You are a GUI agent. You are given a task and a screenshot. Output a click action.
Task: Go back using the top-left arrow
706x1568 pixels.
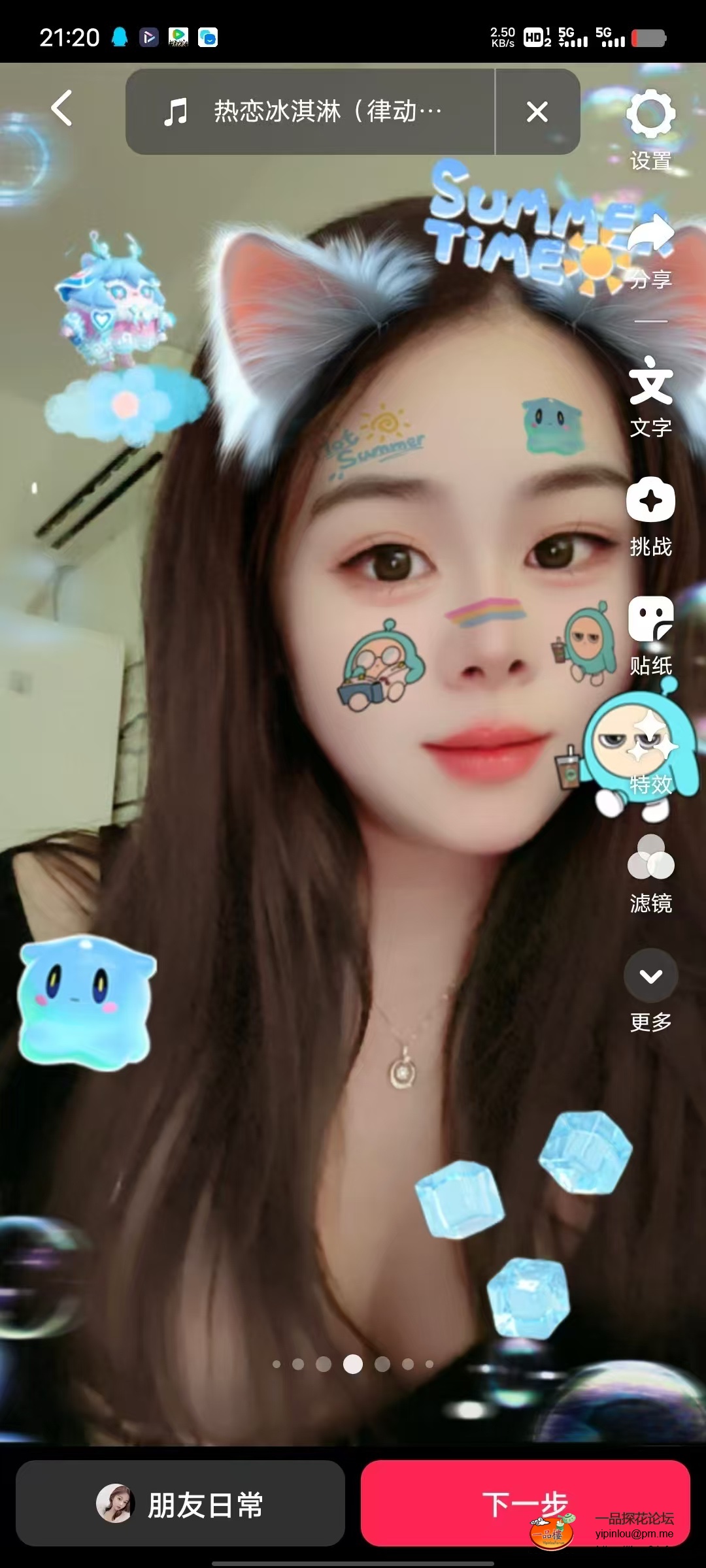[x=62, y=108]
